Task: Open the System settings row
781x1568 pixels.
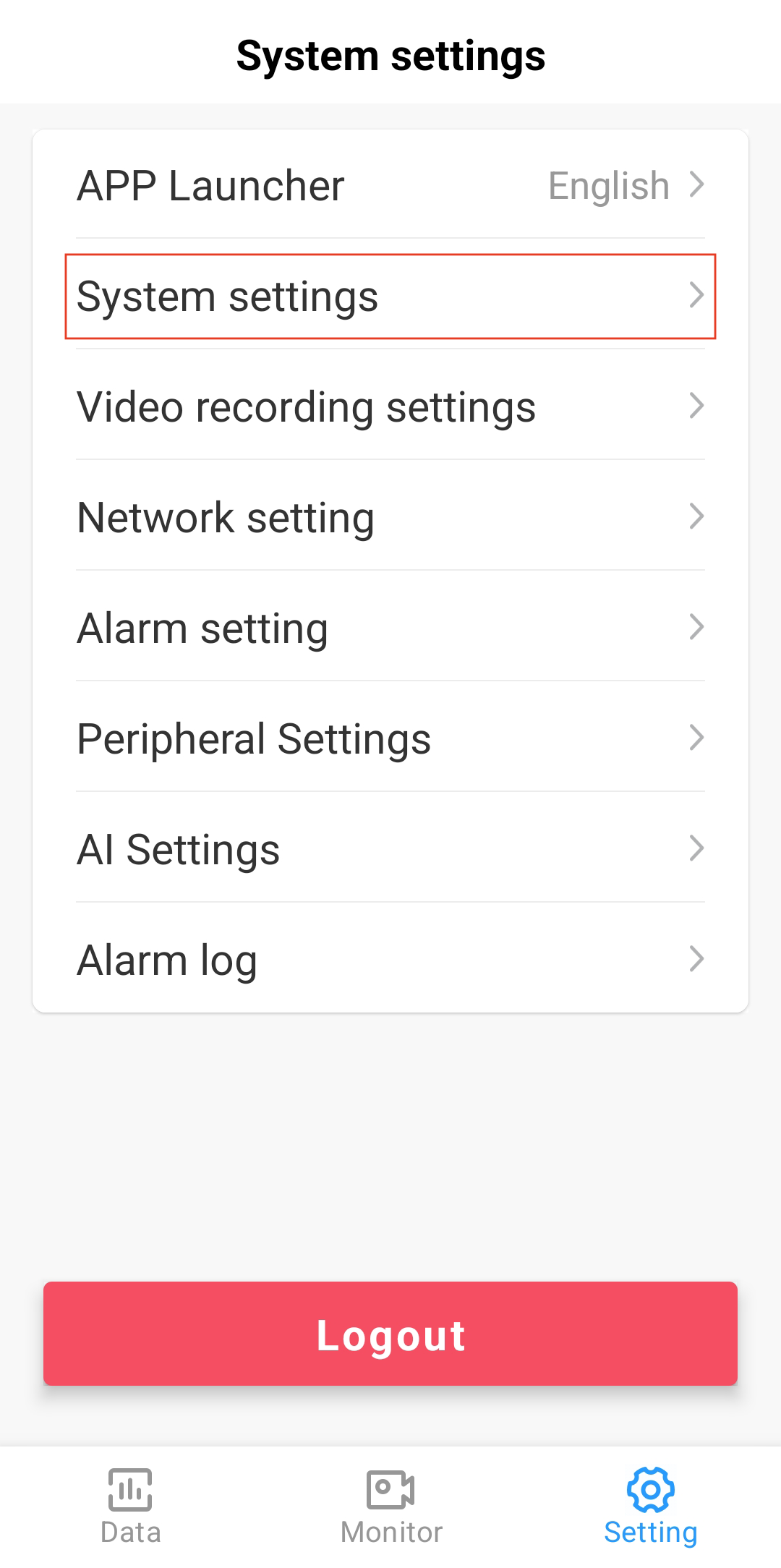Action: pos(390,296)
